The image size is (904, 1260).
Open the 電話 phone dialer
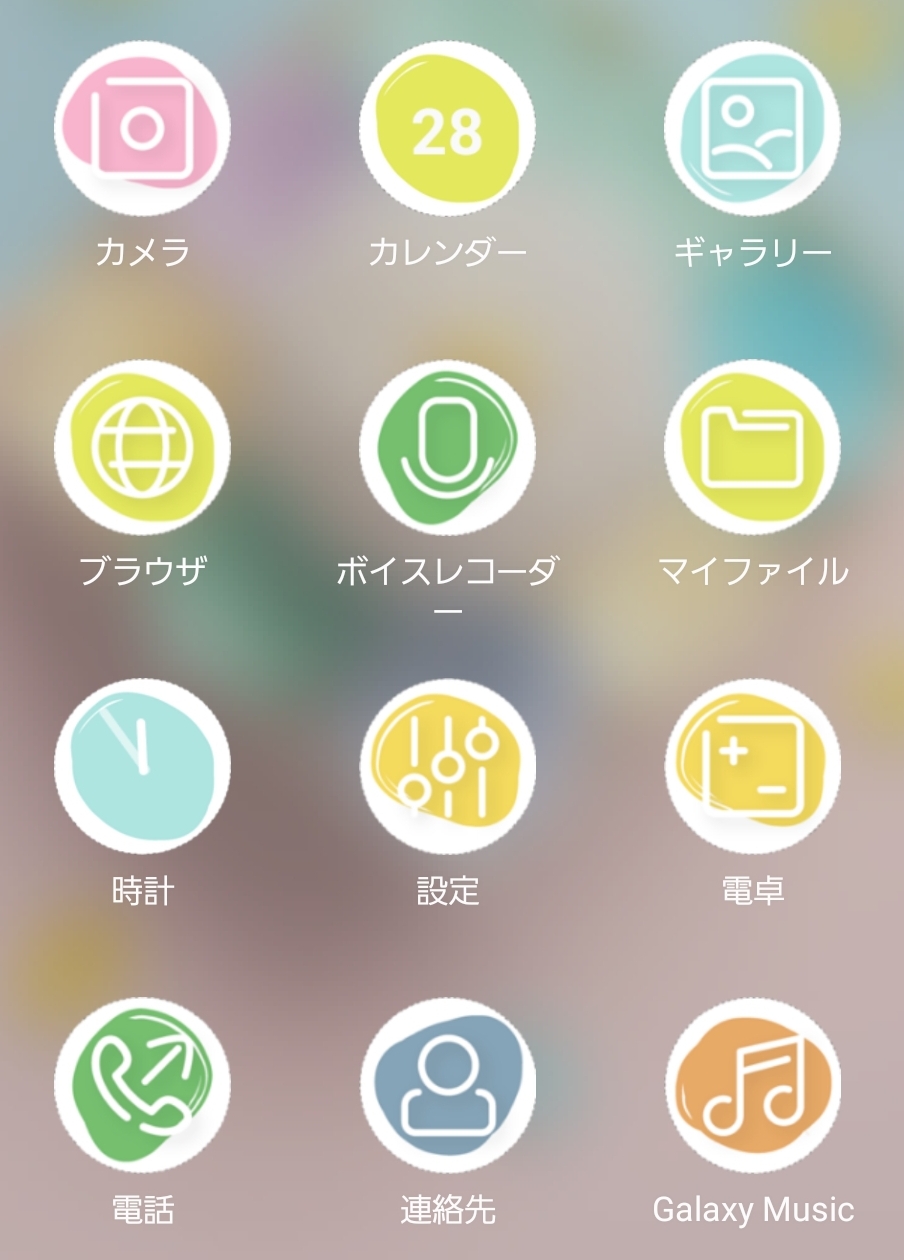142,1085
